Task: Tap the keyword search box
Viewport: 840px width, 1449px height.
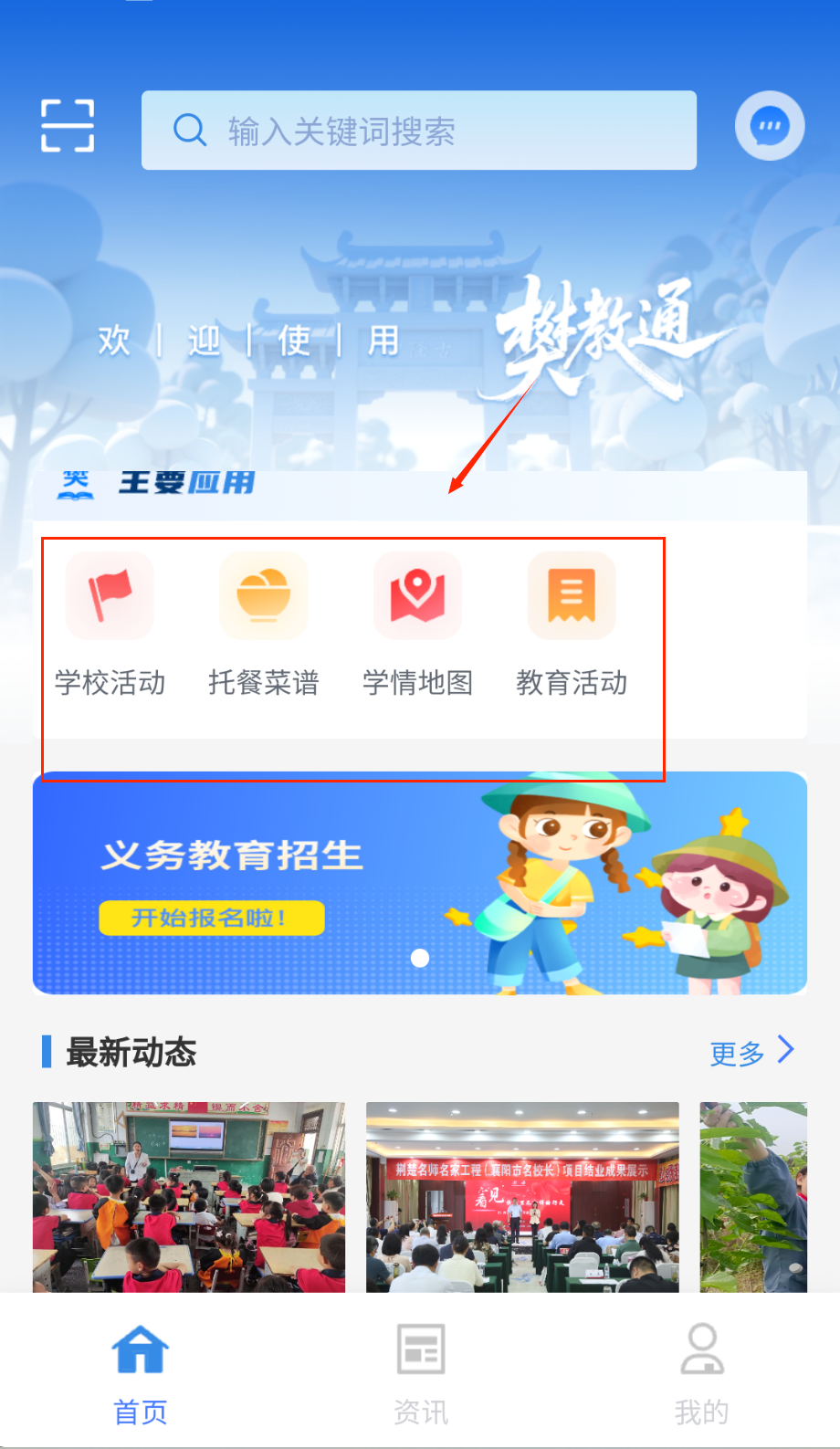Action: point(418,131)
